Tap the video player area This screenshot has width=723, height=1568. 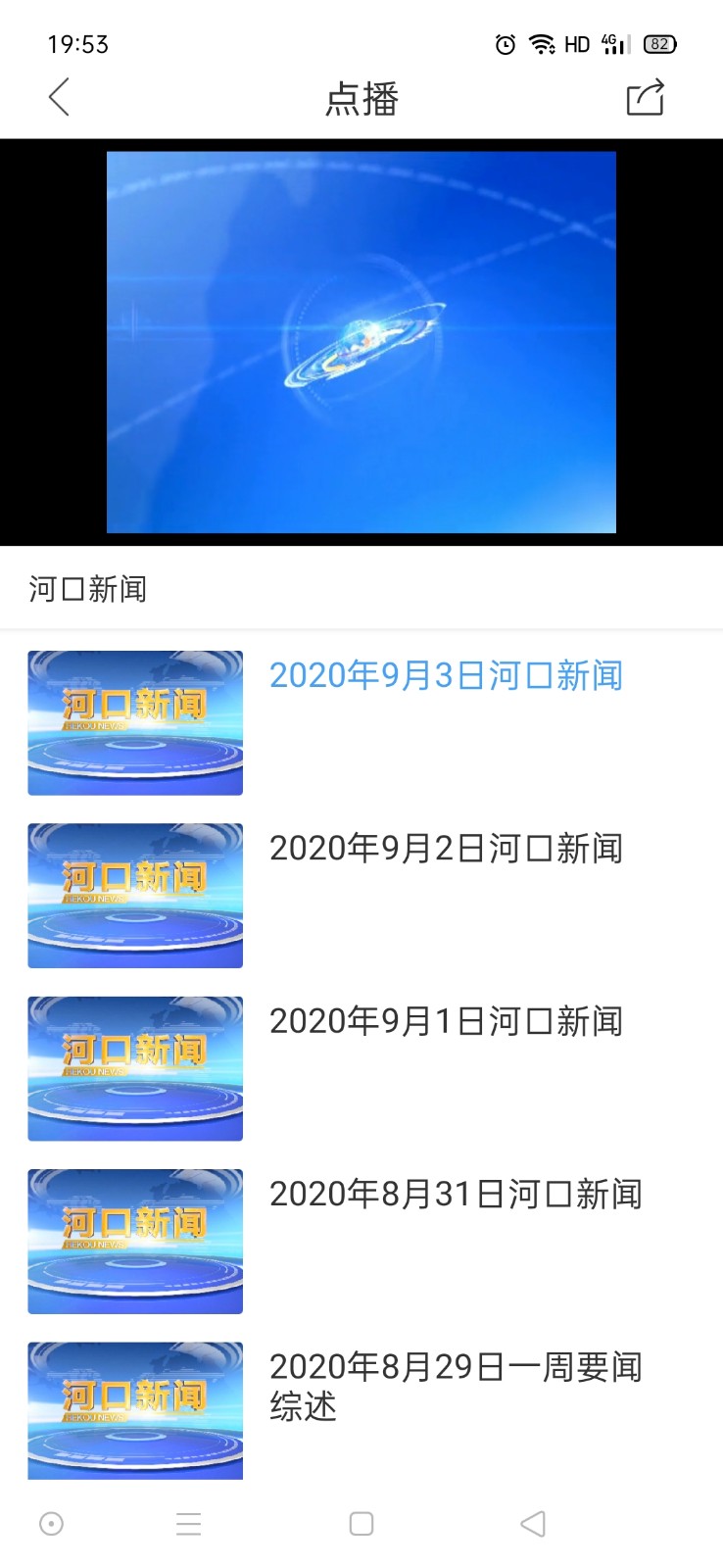(361, 342)
